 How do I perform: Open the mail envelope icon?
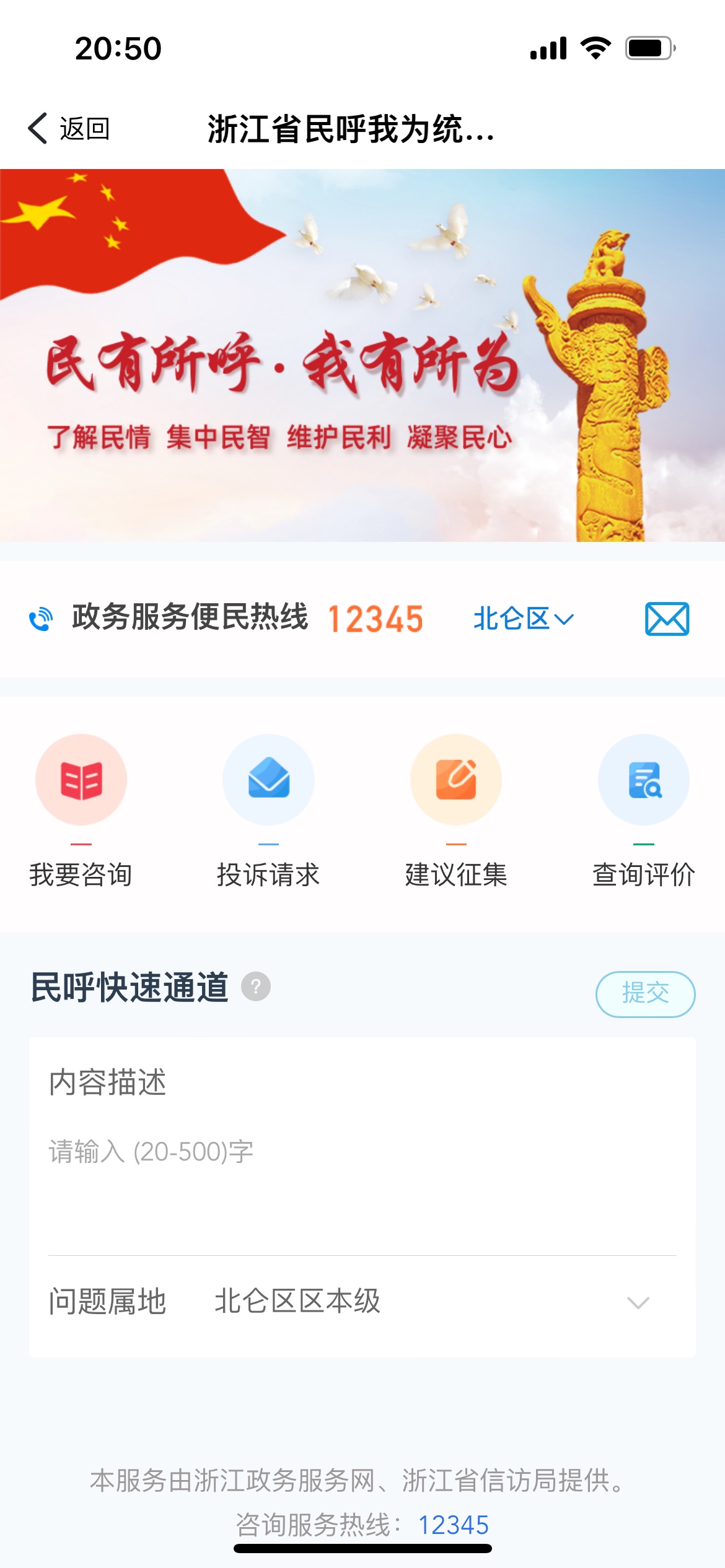click(667, 619)
